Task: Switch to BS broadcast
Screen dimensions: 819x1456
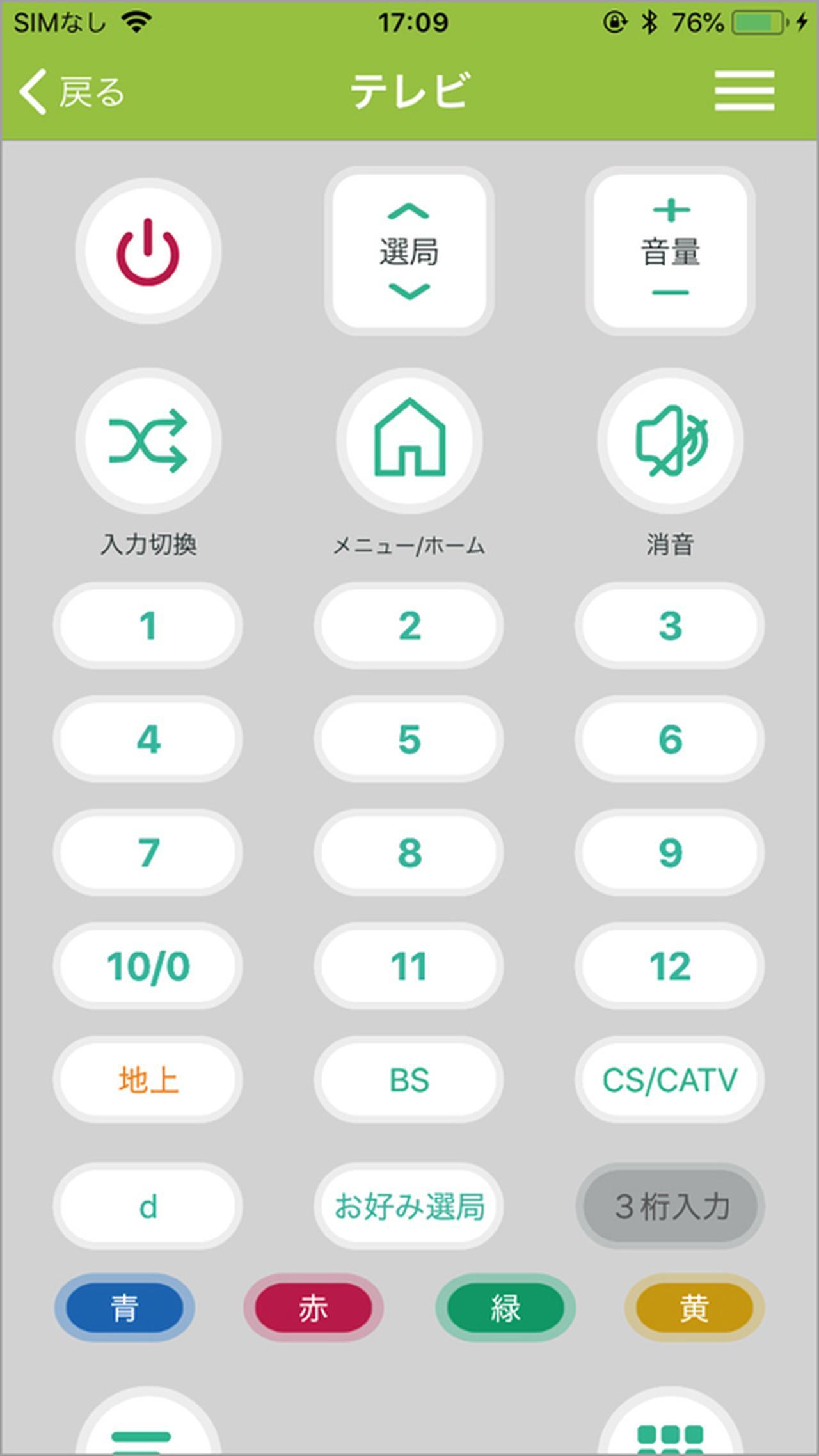Action: [409, 1080]
